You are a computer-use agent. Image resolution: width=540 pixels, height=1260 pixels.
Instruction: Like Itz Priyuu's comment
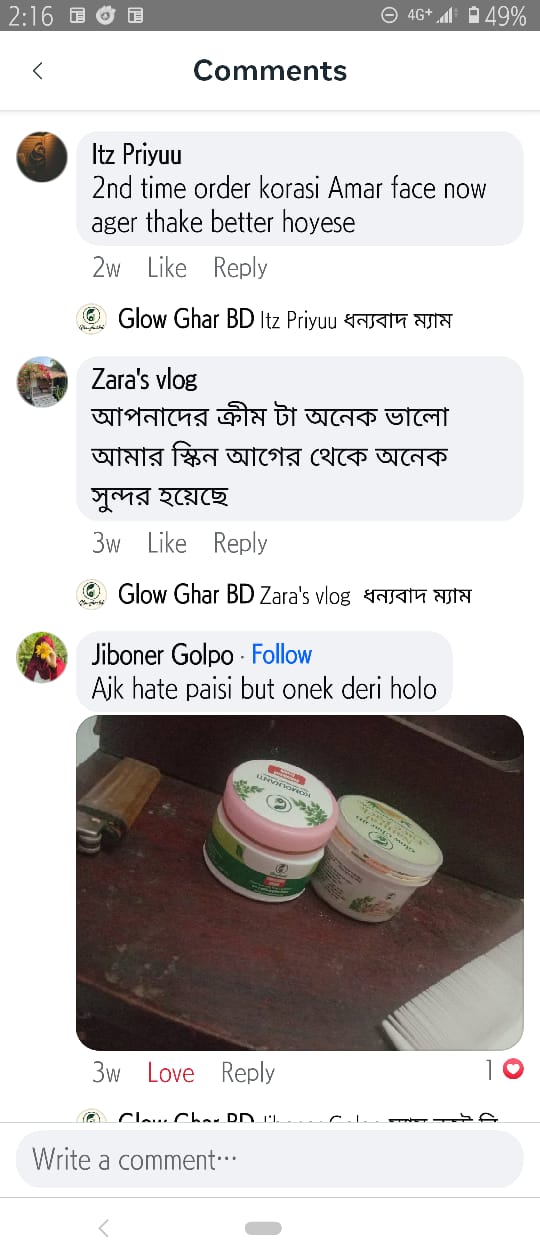[x=166, y=268]
